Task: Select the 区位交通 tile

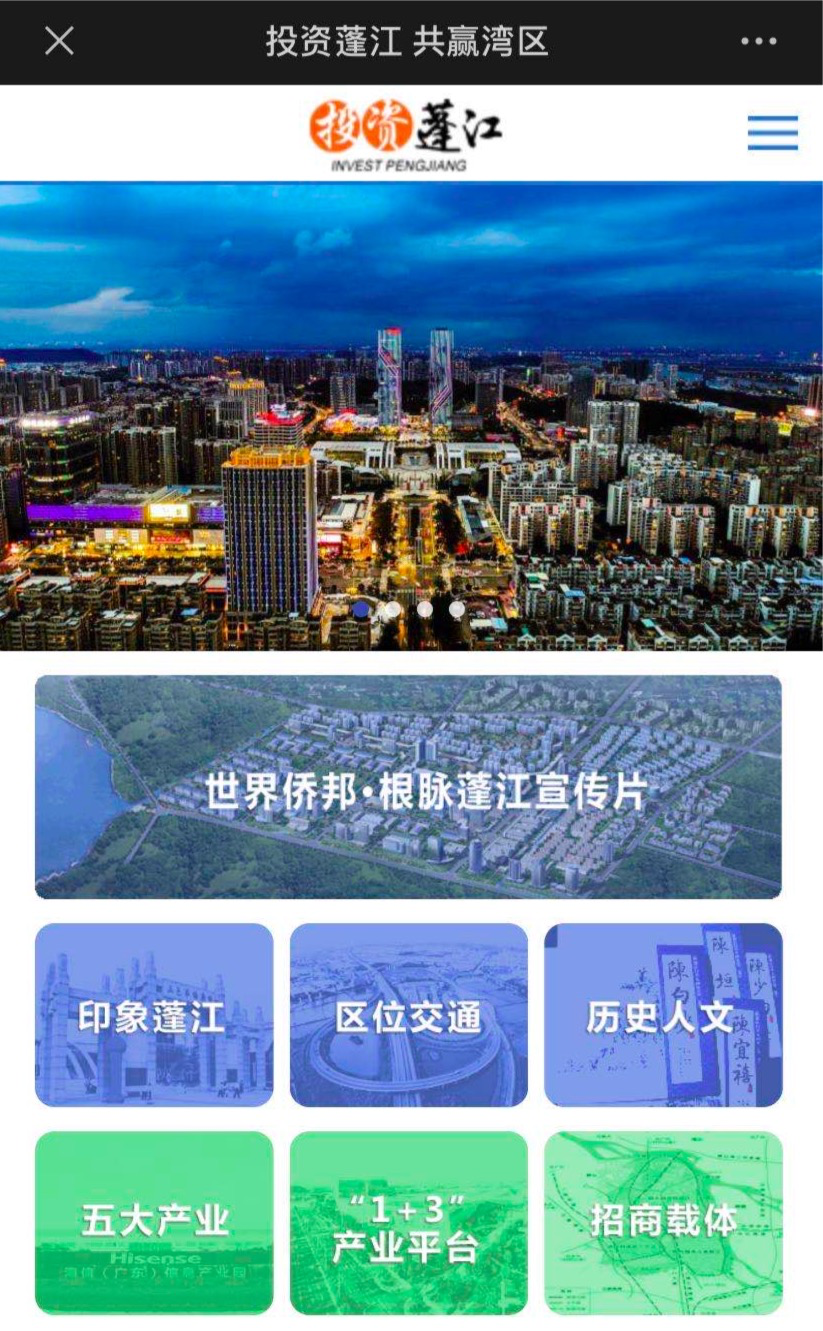Action: point(408,1014)
